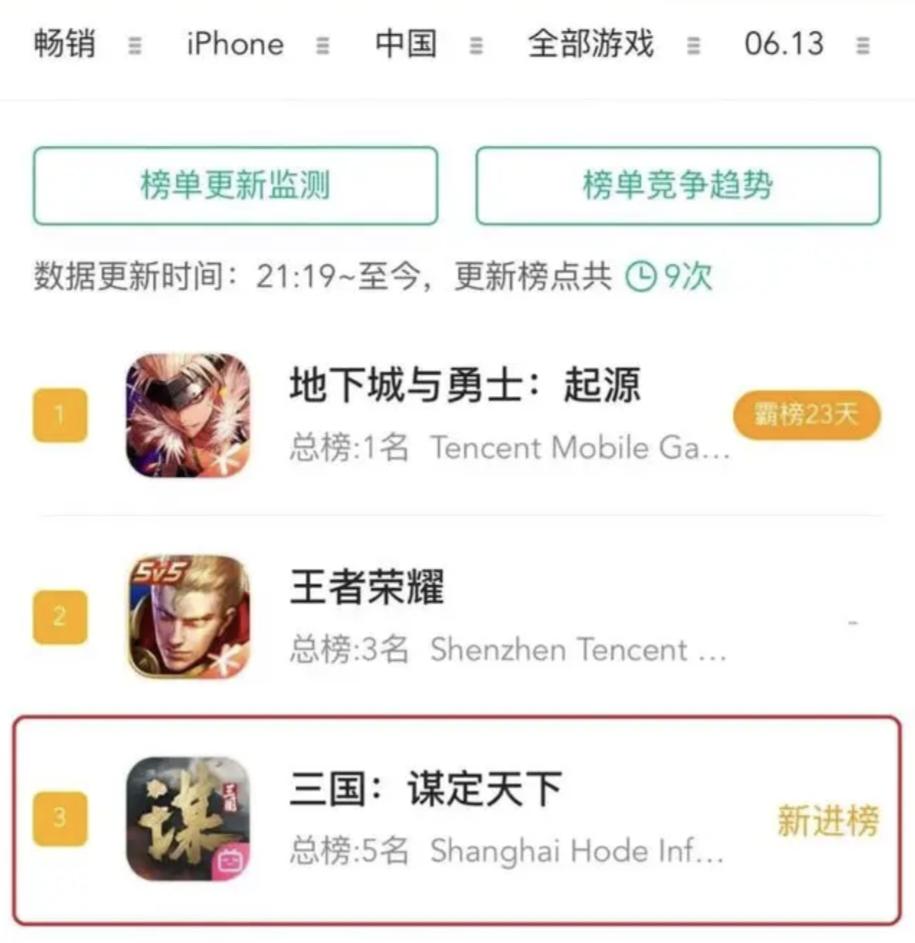Viewport: 915px width, 943px height.
Task: Open 地下城与勇士:起源 app details
Action: (465, 386)
